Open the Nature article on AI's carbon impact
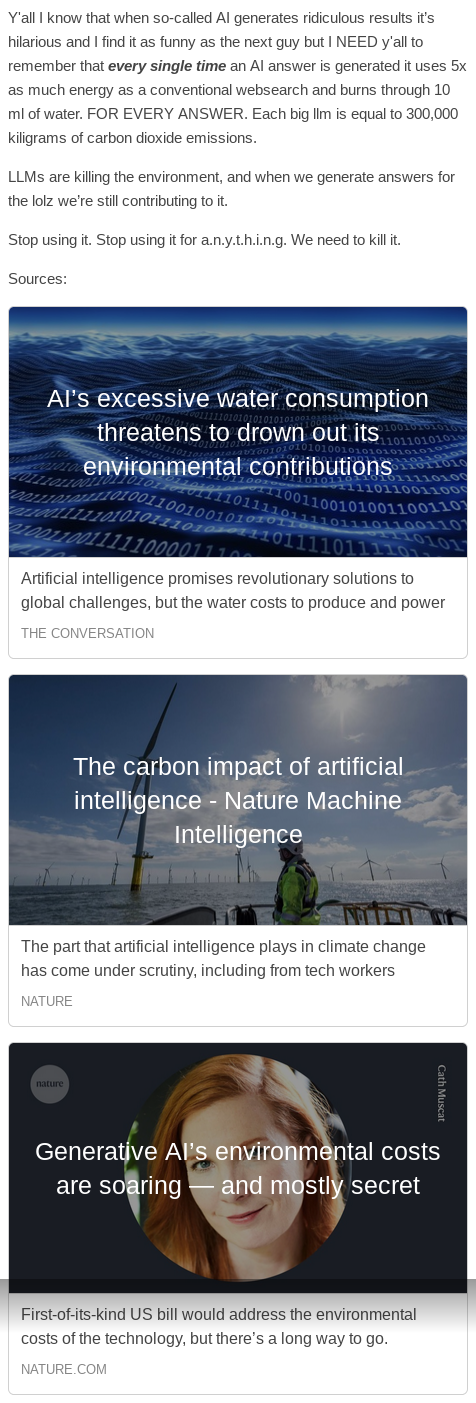The width and height of the screenshot is (476, 1403). point(238,850)
